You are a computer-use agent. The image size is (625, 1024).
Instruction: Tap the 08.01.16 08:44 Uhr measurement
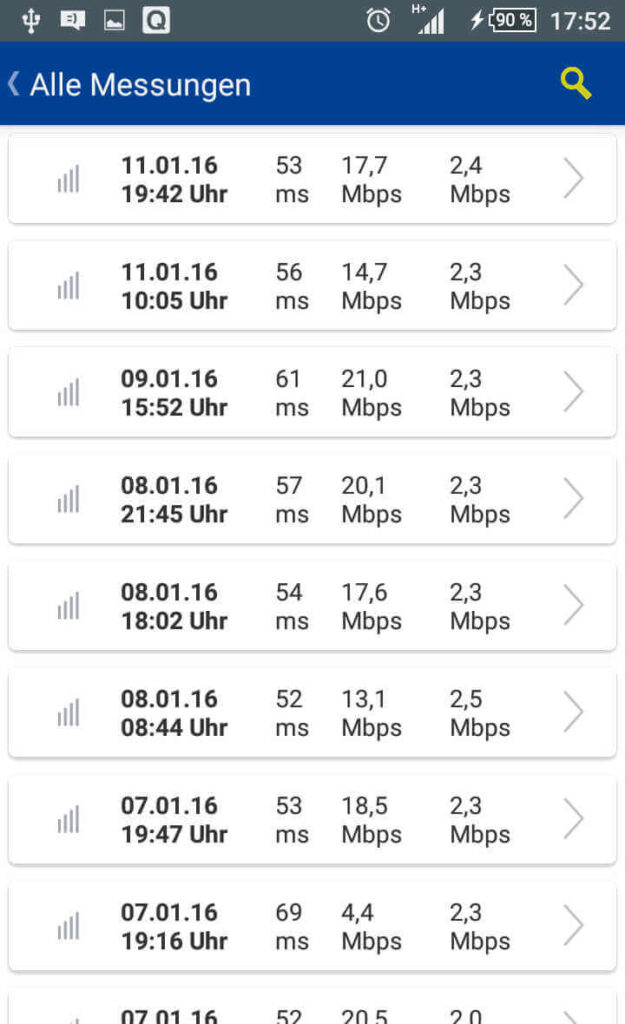coord(312,713)
